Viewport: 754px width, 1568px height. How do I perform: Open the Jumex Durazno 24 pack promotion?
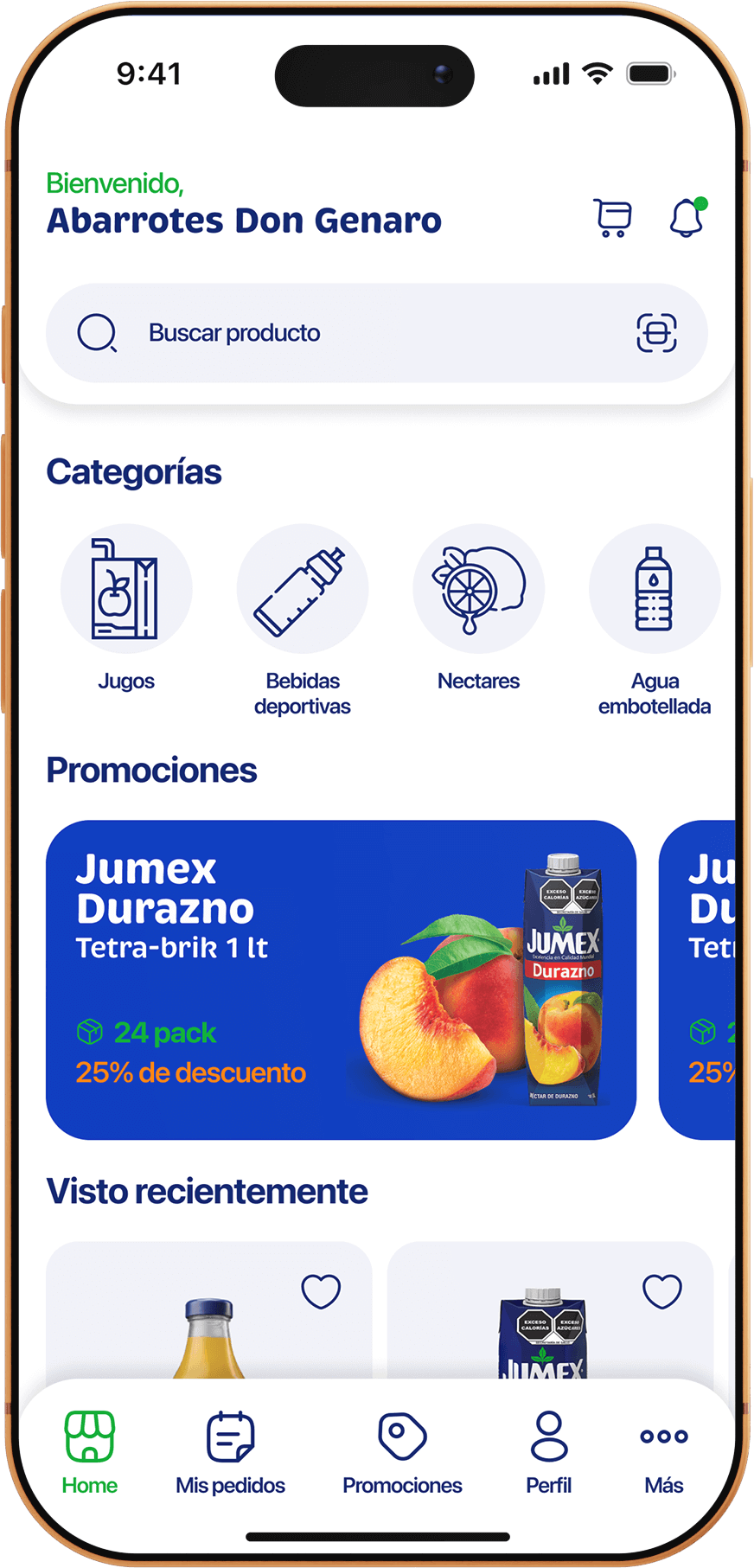[341, 979]
